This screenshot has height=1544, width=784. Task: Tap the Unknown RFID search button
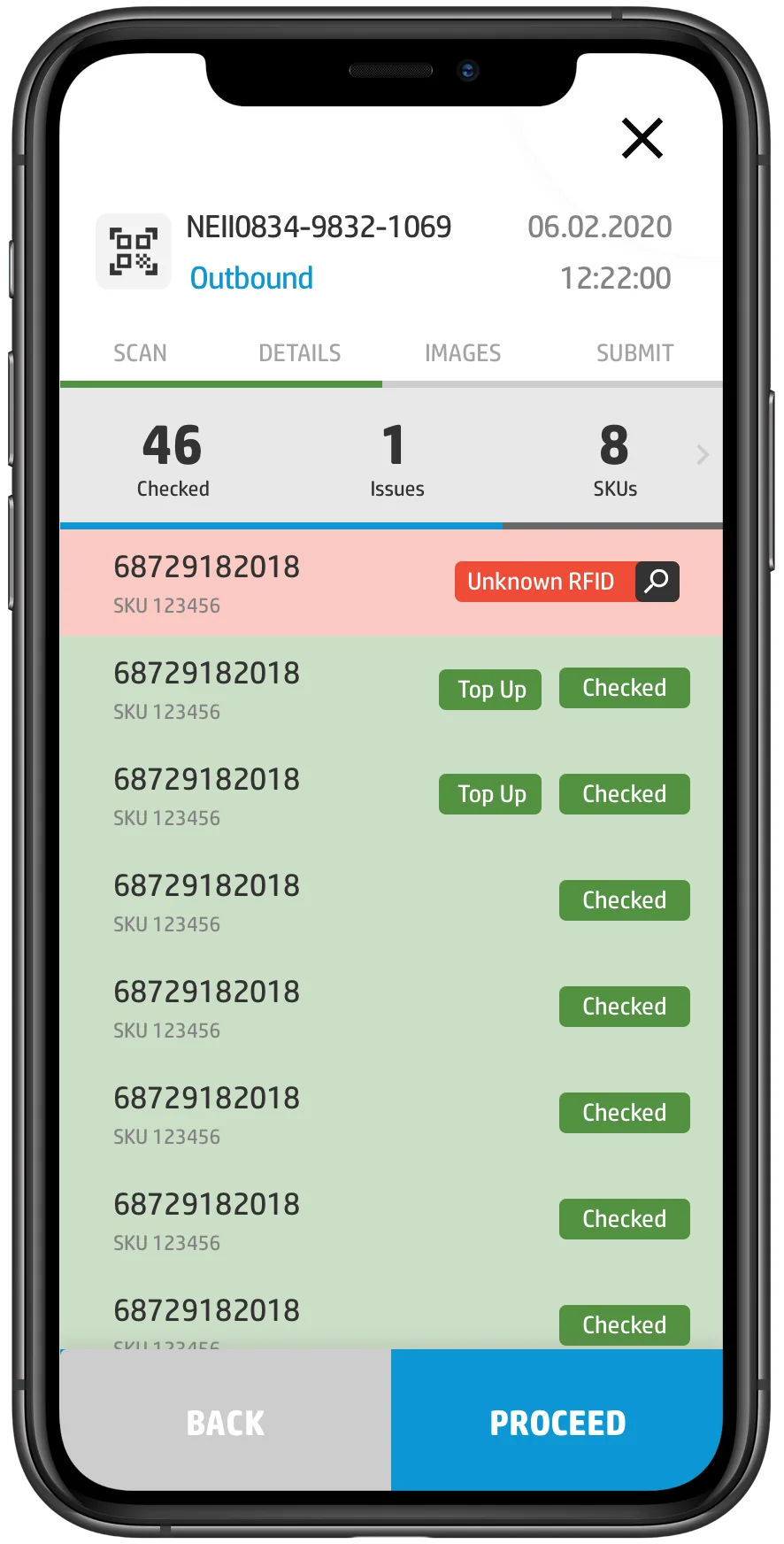pyautogui.click(x=657, y=582)
